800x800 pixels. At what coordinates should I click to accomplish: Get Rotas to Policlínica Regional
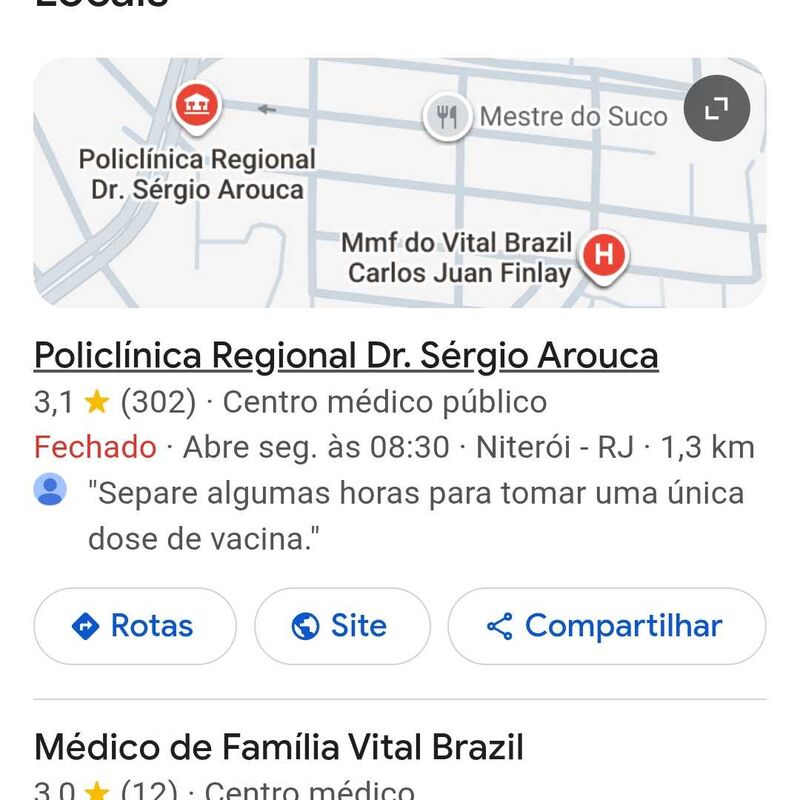135,626
